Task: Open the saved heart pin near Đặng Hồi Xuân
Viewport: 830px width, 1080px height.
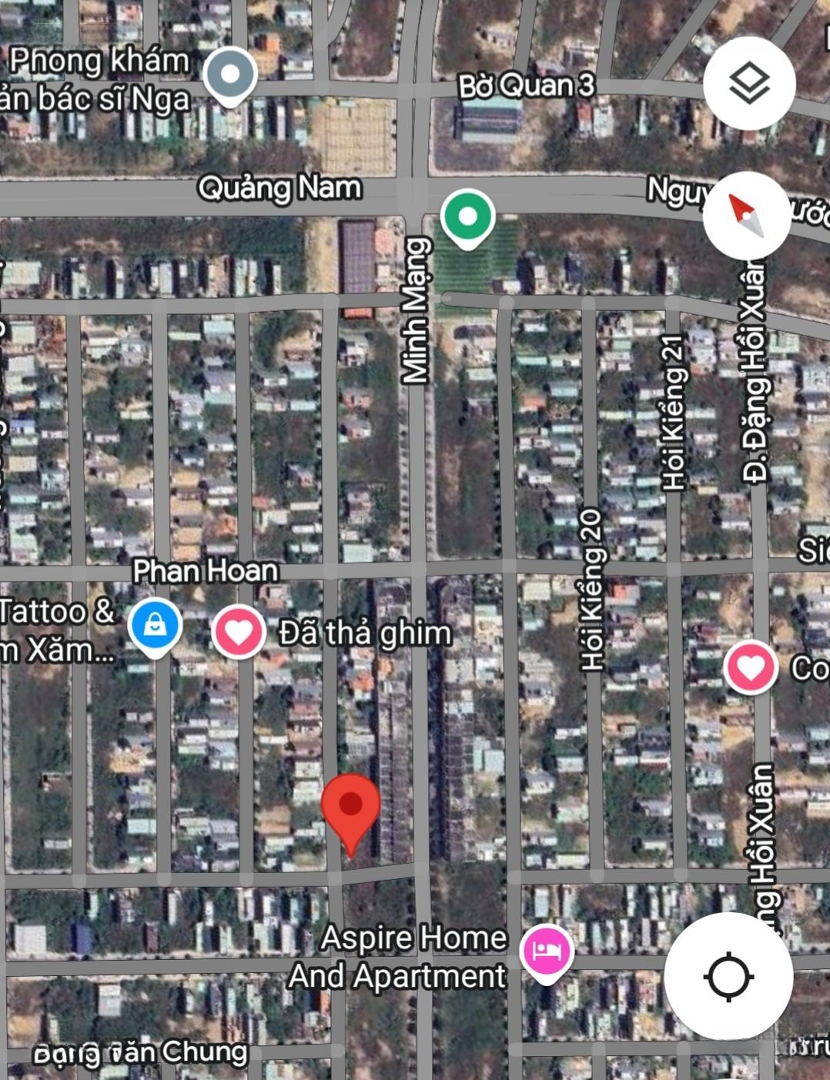Action: pos(751,666)
